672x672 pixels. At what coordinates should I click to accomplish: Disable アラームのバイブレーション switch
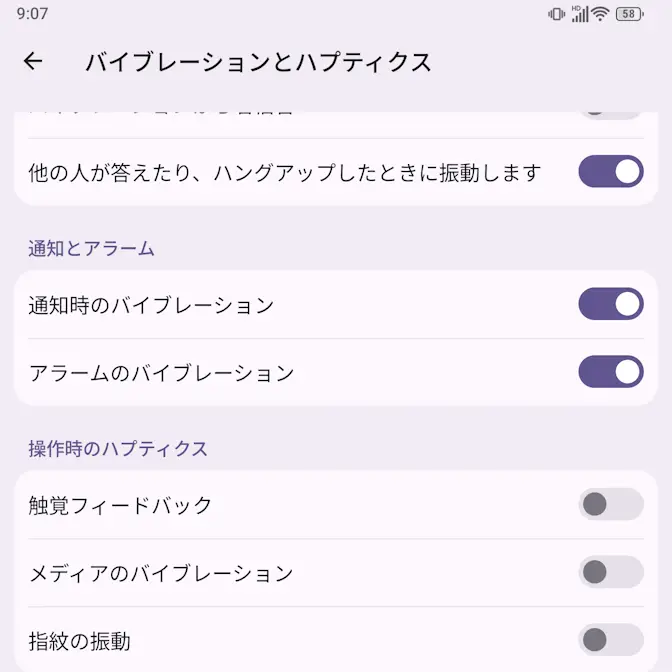(610, 372)
